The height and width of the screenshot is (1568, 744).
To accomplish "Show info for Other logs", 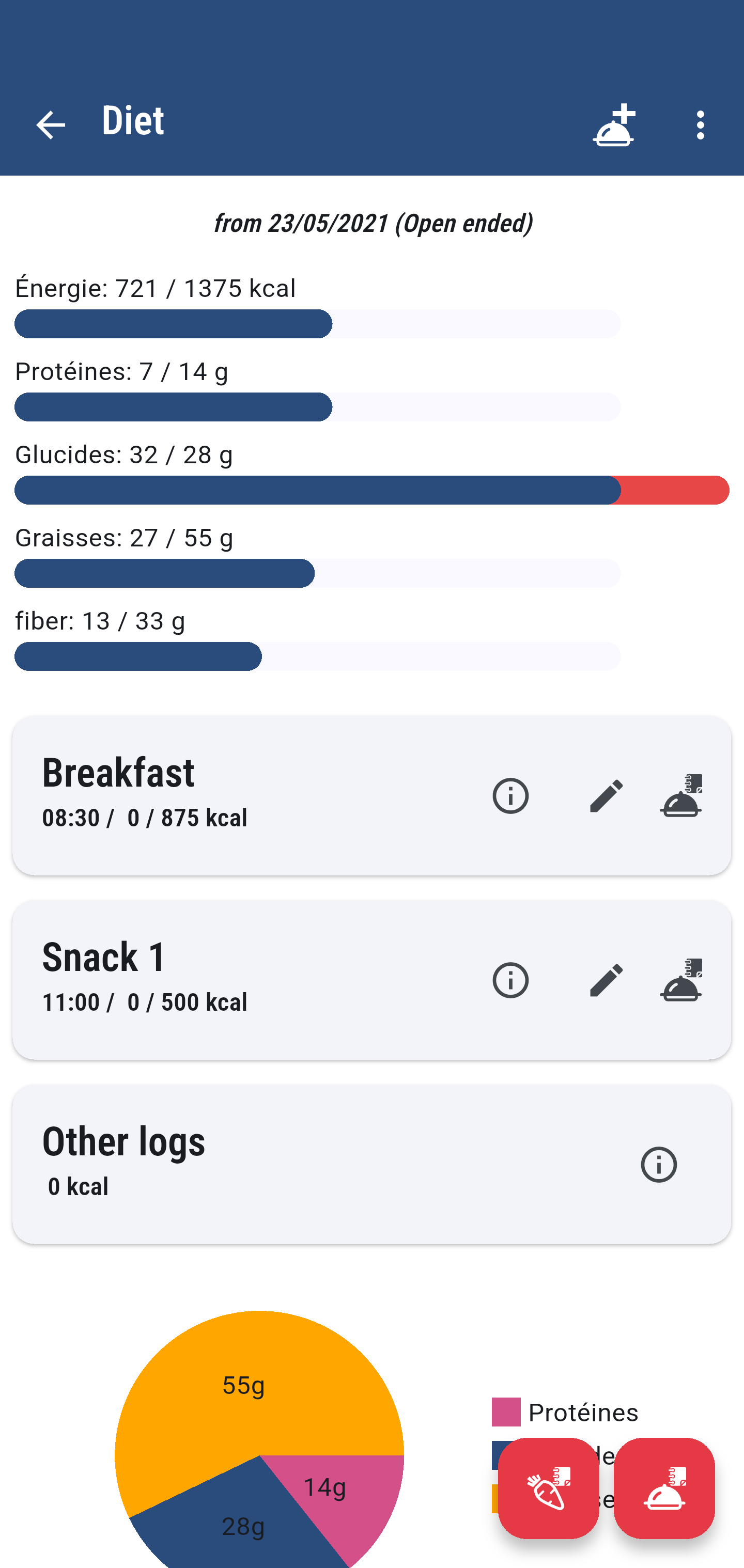I will 659,1165.
